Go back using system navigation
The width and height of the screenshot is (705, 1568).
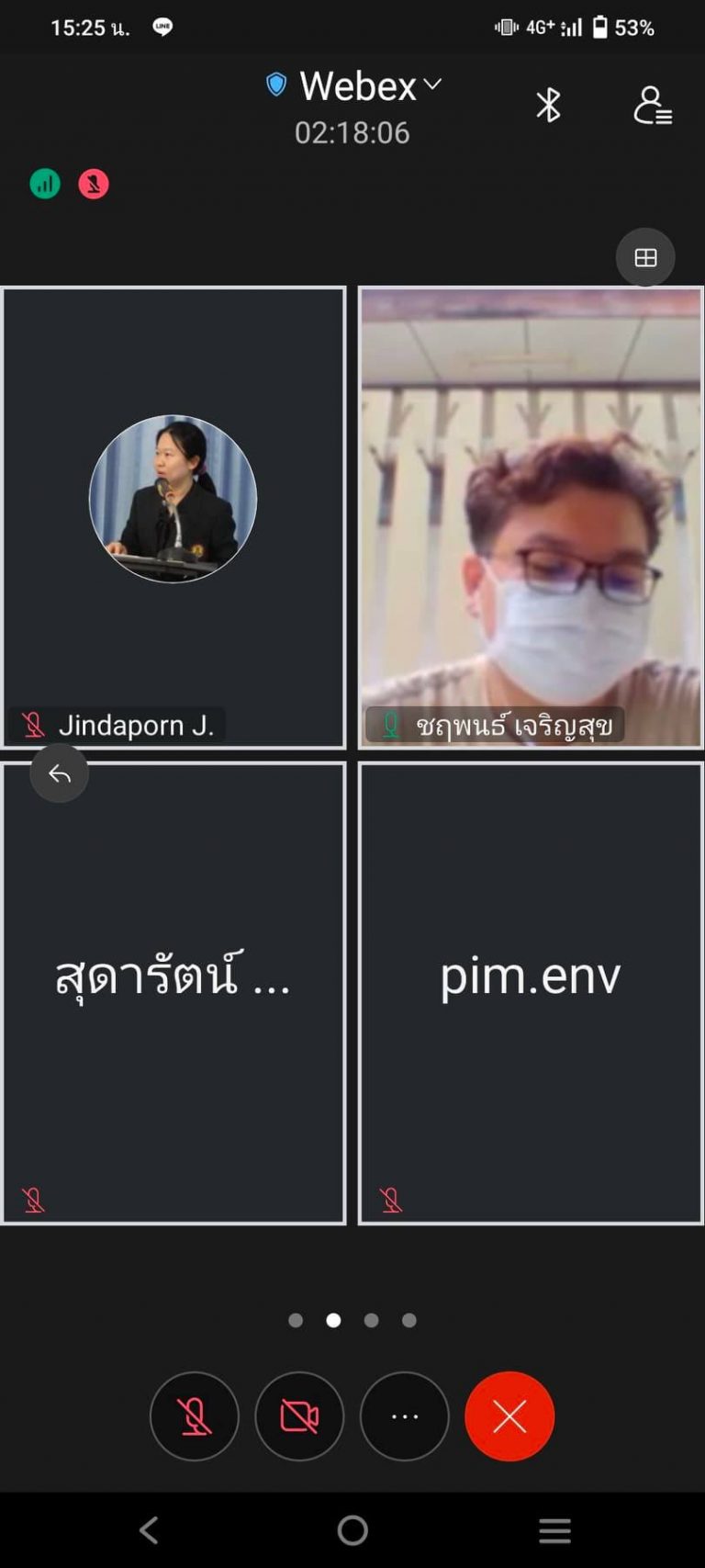(x=150, y=1529)
